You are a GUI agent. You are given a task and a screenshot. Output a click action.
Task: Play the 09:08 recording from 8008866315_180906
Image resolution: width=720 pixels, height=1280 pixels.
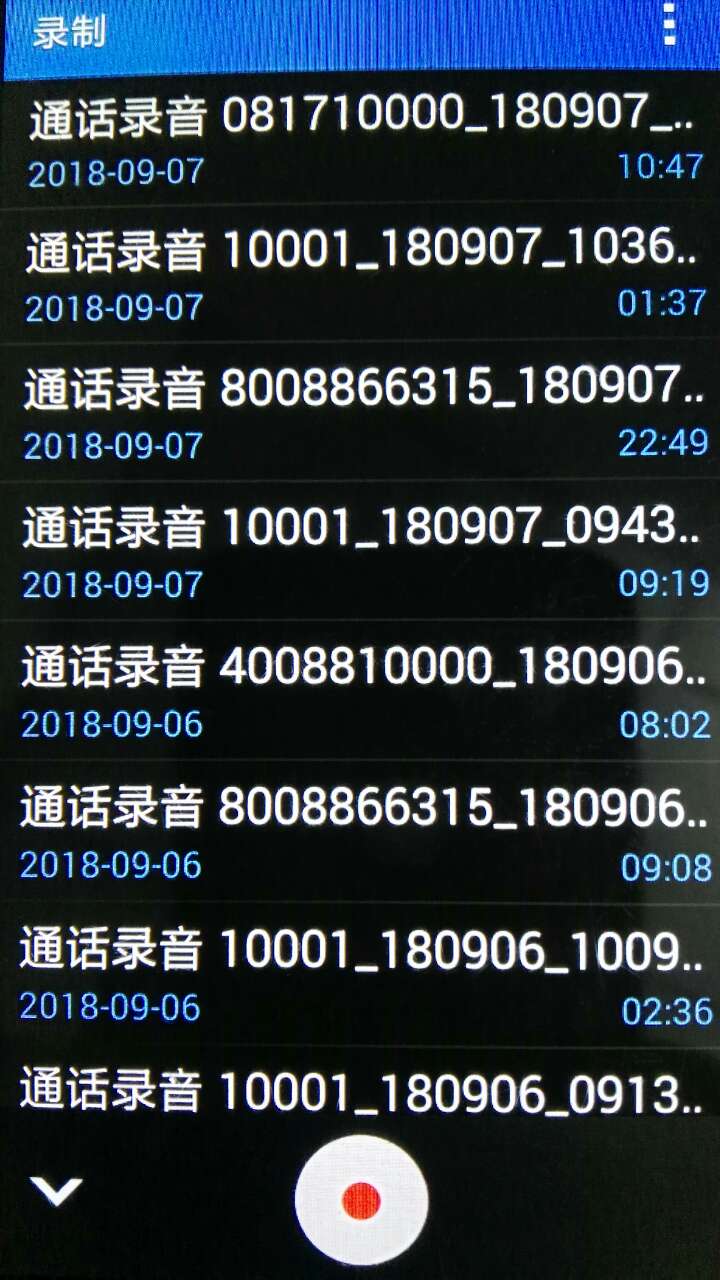360,832
